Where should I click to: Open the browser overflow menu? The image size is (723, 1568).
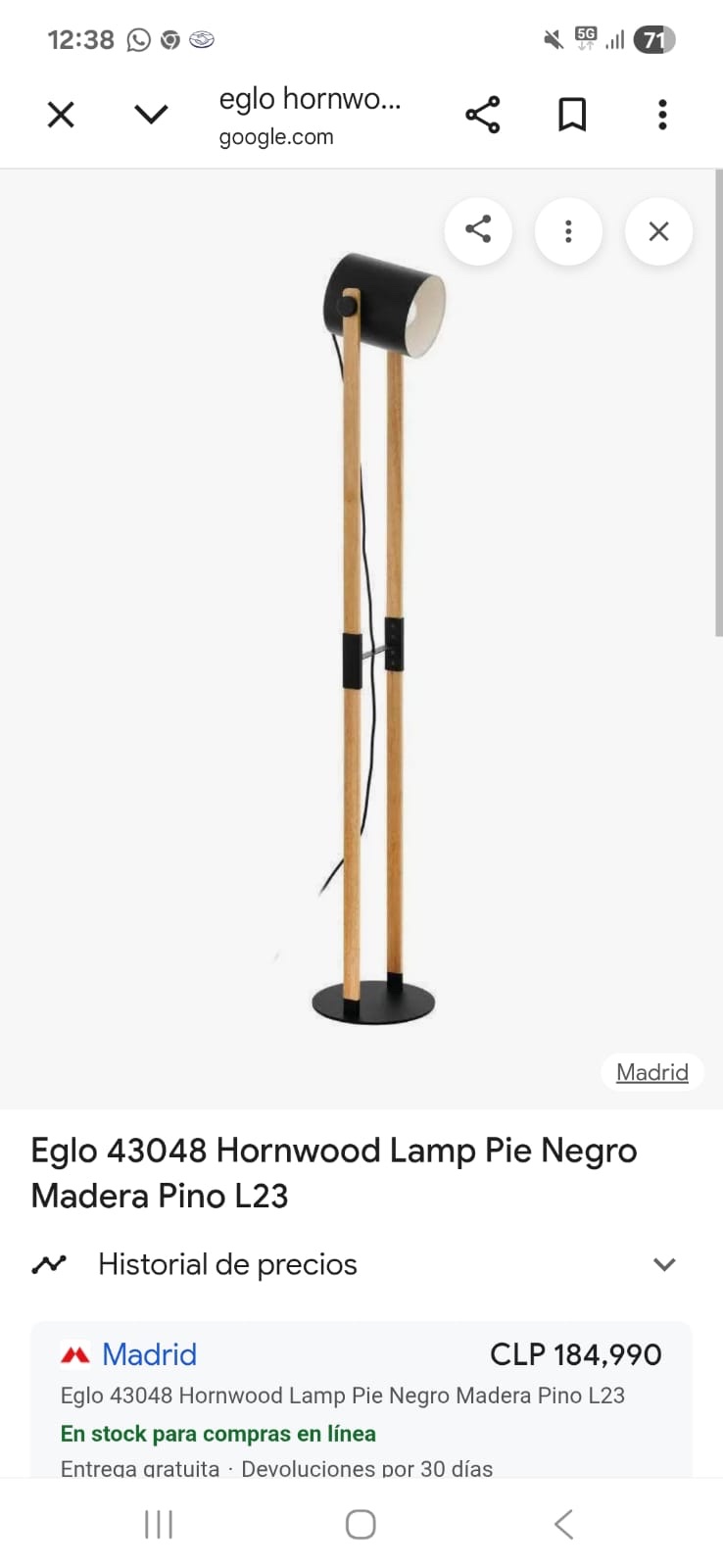[x=662, y=115]
